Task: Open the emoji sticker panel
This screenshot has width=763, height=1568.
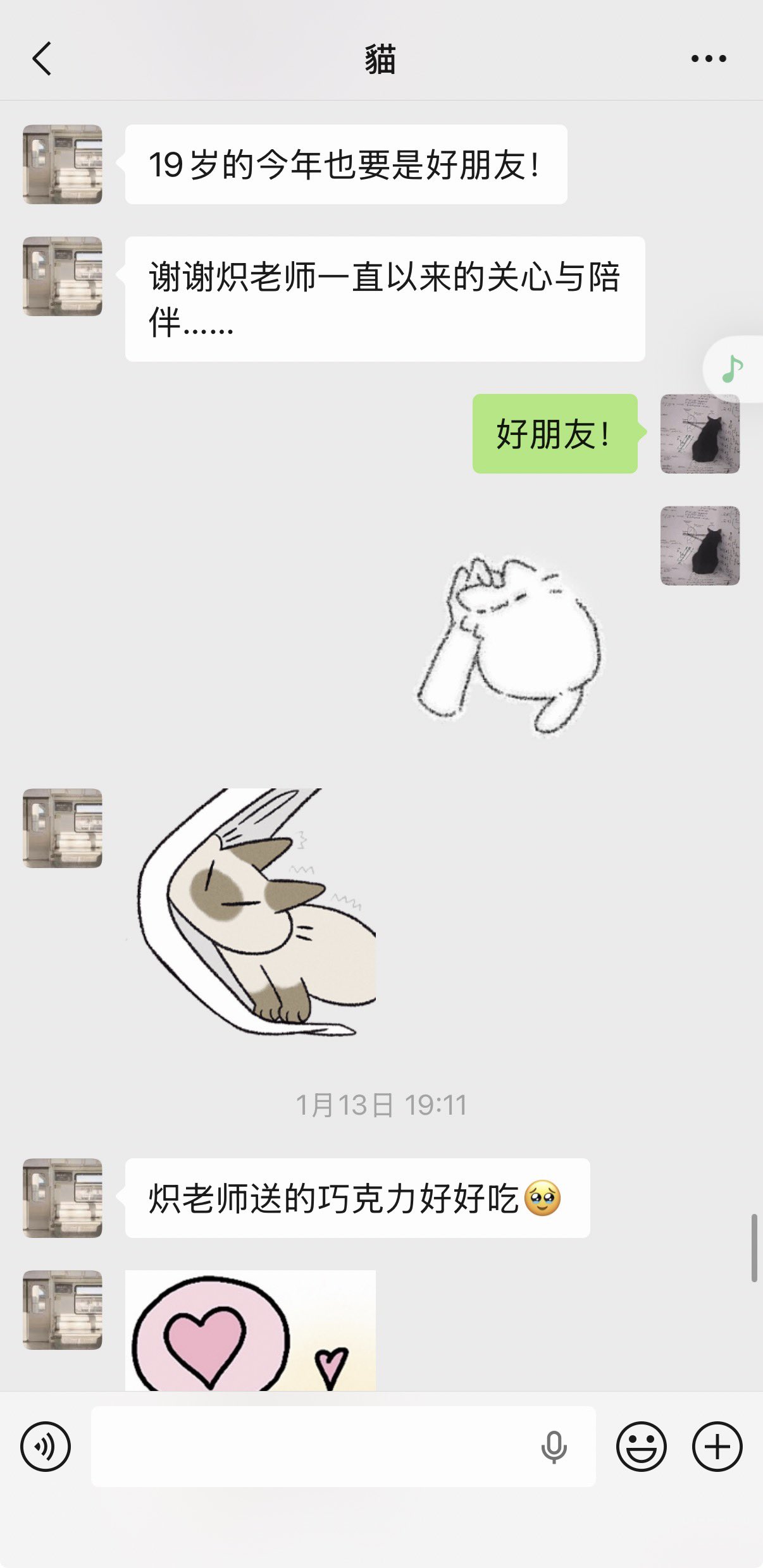Action: coord(641,1446)
